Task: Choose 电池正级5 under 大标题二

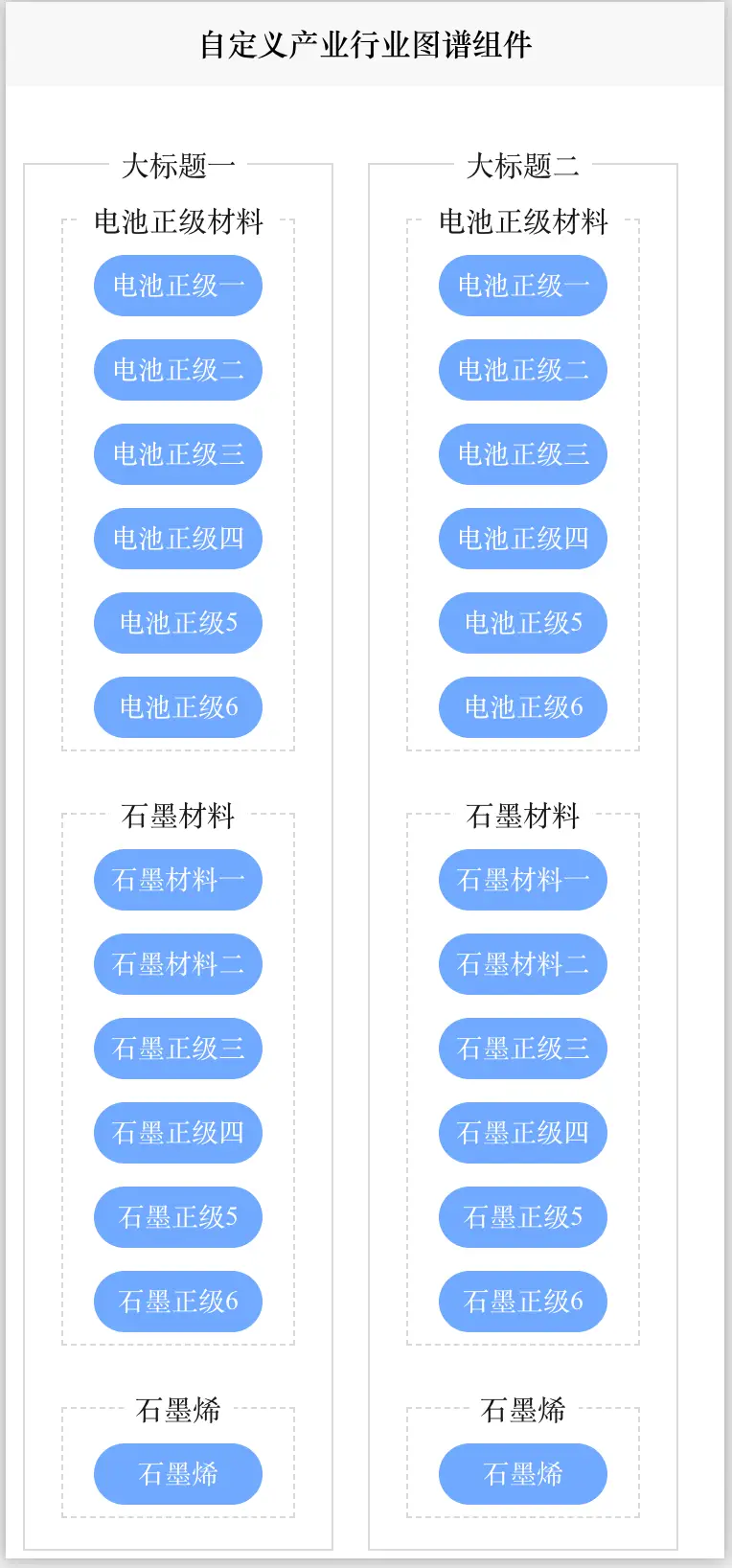Action: 523,623
